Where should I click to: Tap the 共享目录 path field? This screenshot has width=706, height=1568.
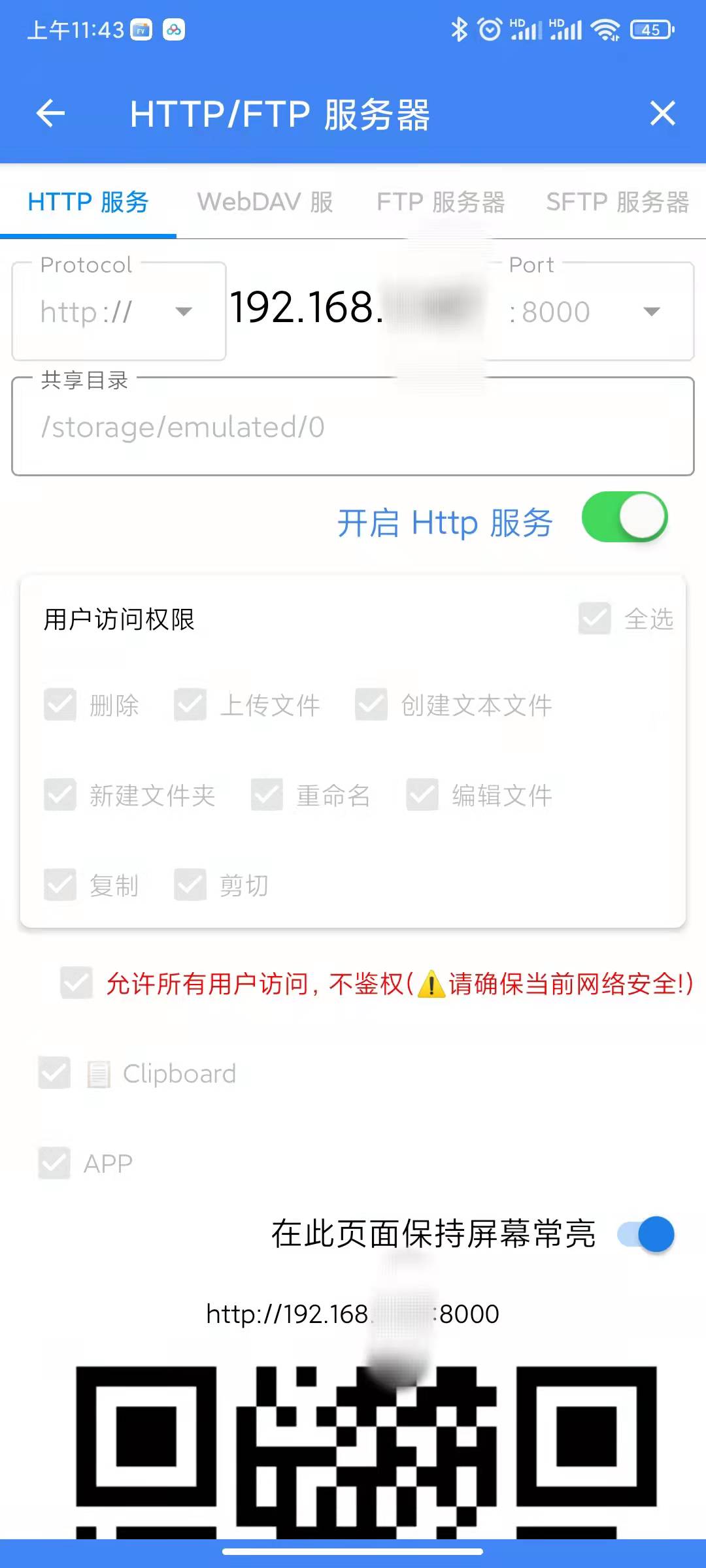tap(353, 427)
